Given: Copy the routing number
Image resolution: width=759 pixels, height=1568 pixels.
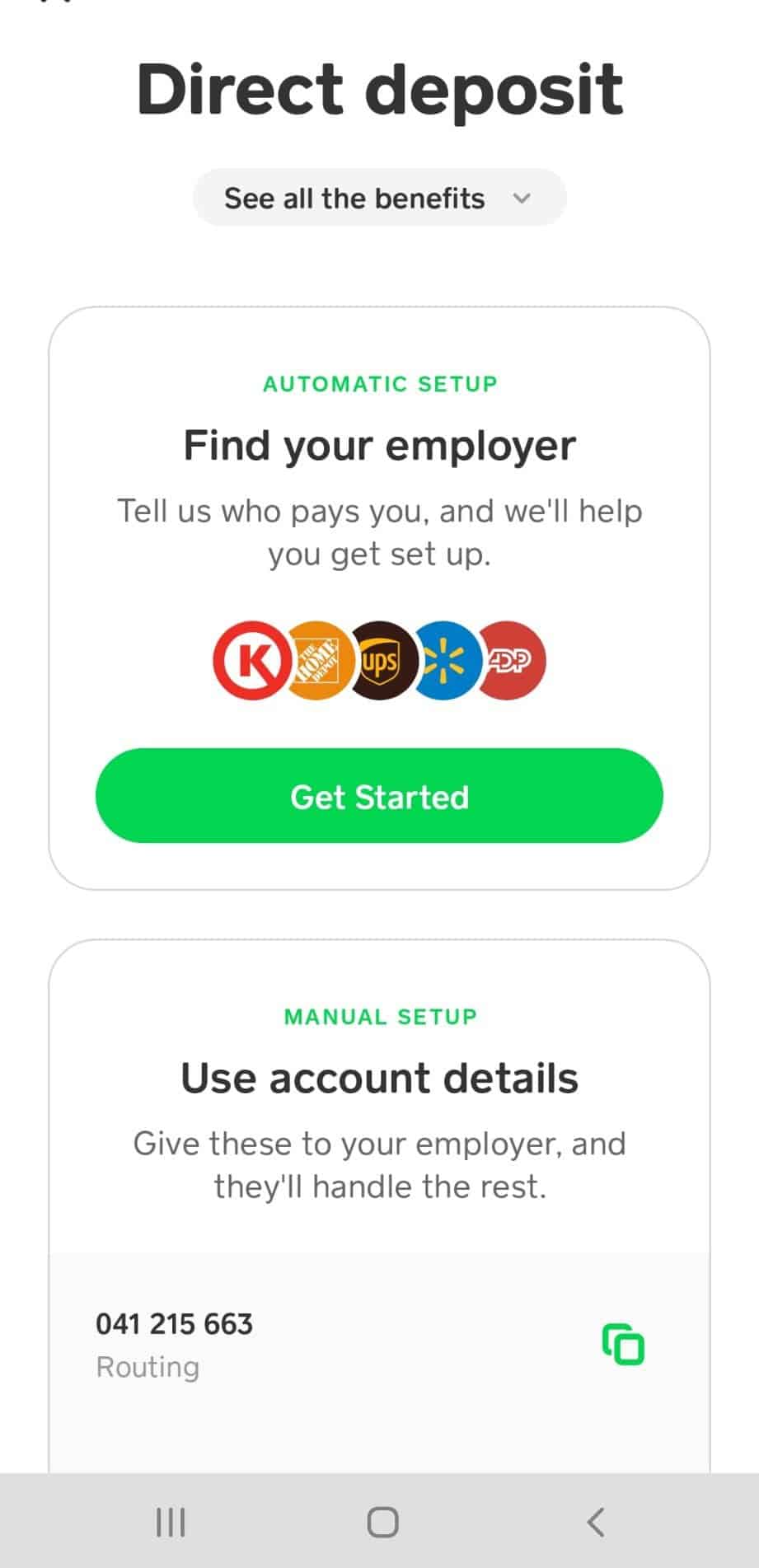Looking at the screenshot, I should click(623, 1344).
